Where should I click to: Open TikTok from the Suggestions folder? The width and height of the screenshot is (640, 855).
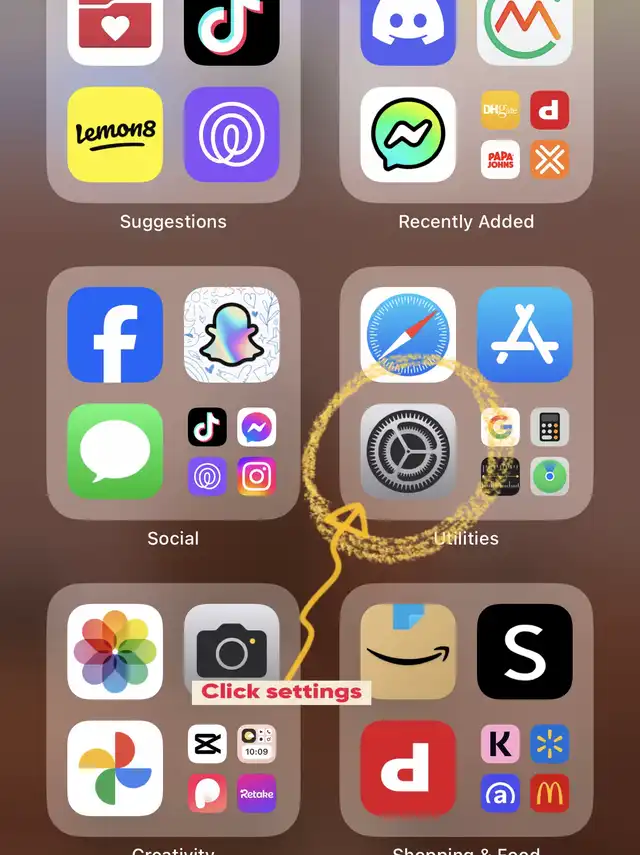[x=232, y=30]
